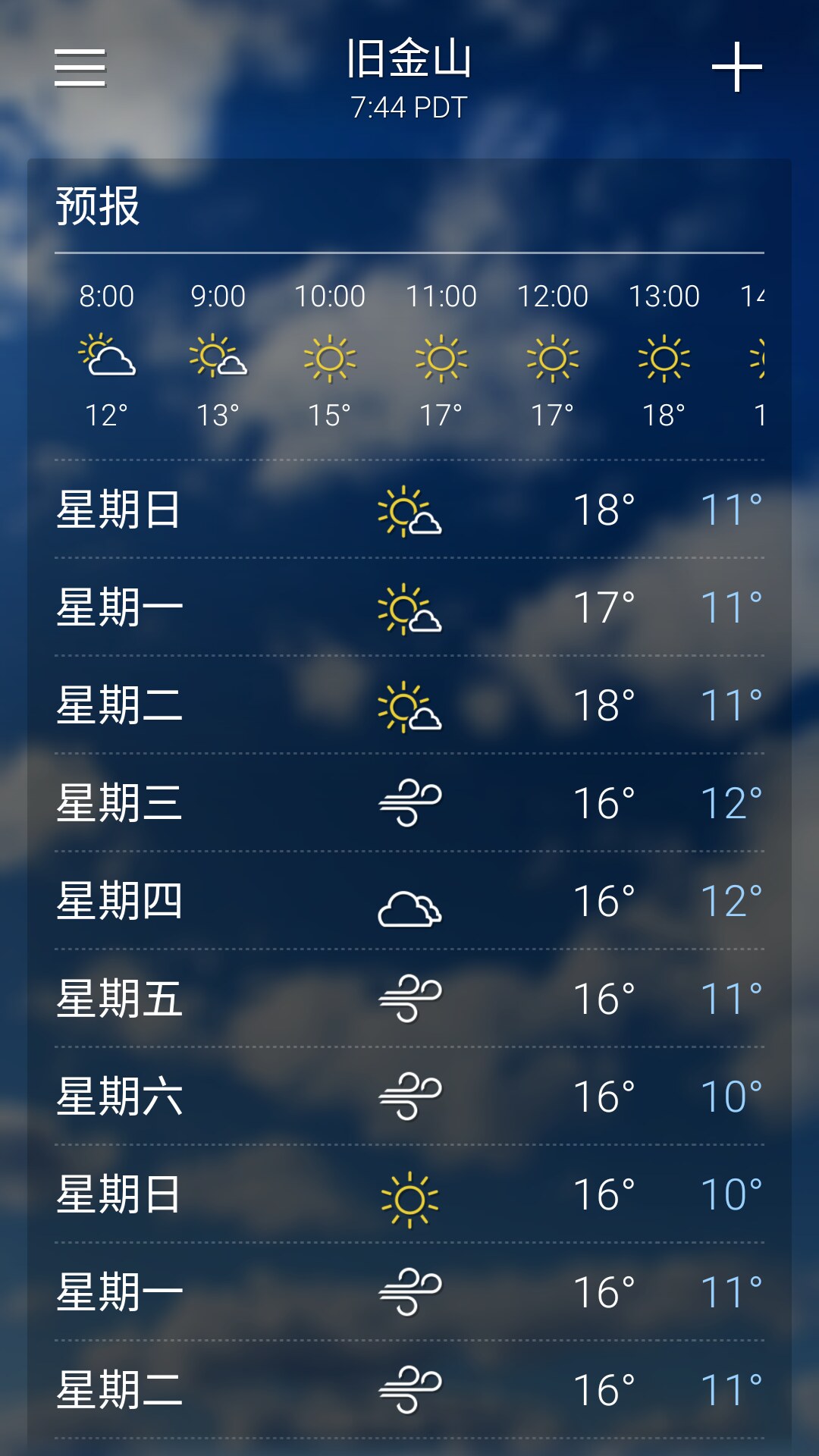
Task: Tap the 7:44 PDT time label
Action: (409, 106)
